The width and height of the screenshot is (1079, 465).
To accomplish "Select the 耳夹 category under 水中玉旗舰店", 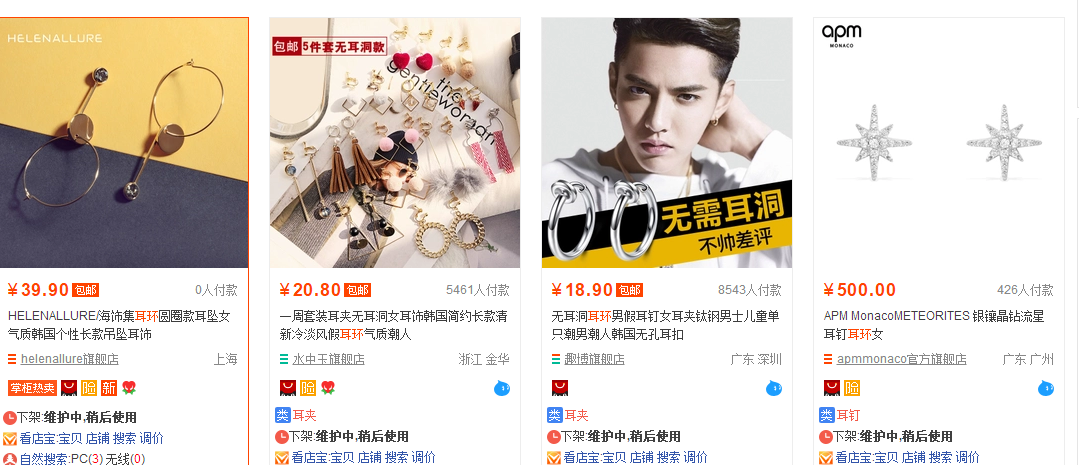I will coord(304,415).
